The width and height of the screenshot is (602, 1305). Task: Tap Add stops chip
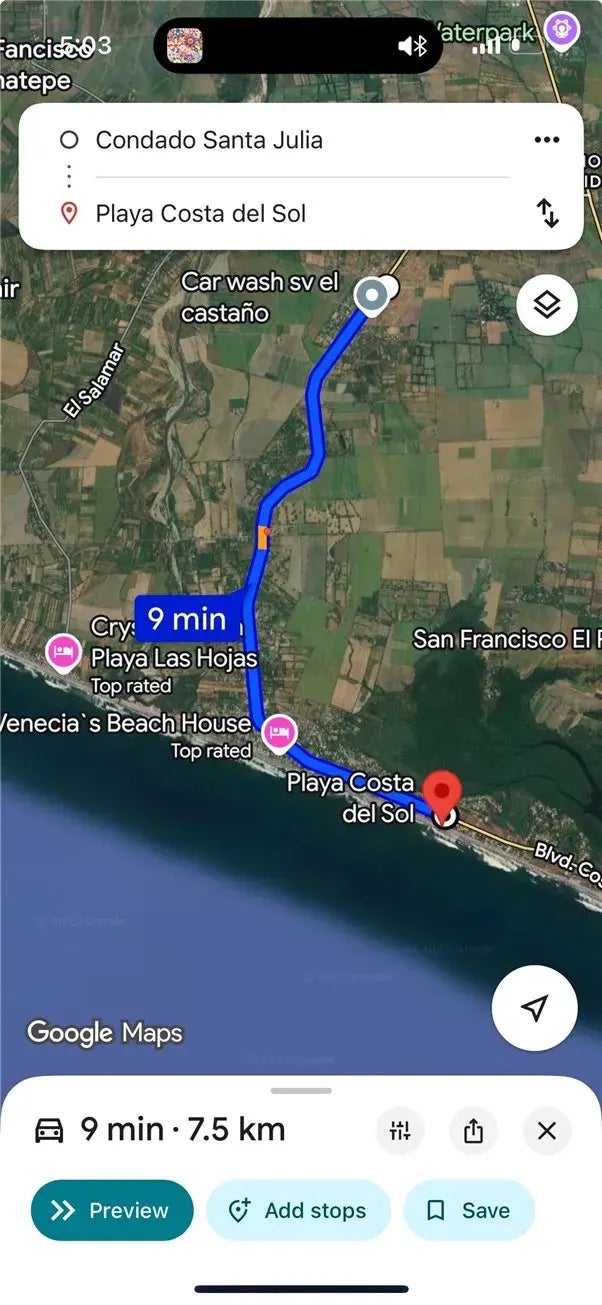298,1210
